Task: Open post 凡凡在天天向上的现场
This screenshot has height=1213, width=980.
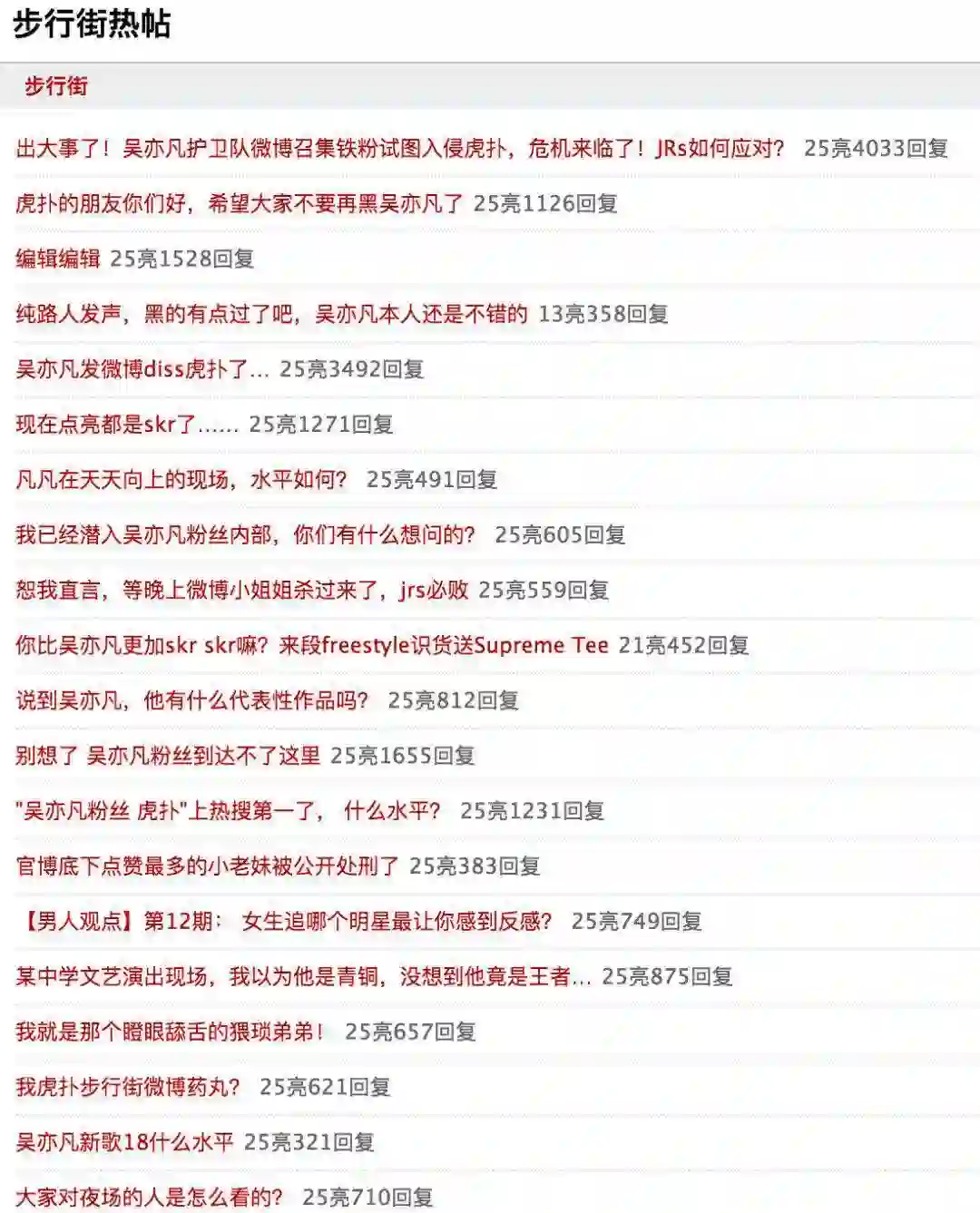Action: (181, 480)
